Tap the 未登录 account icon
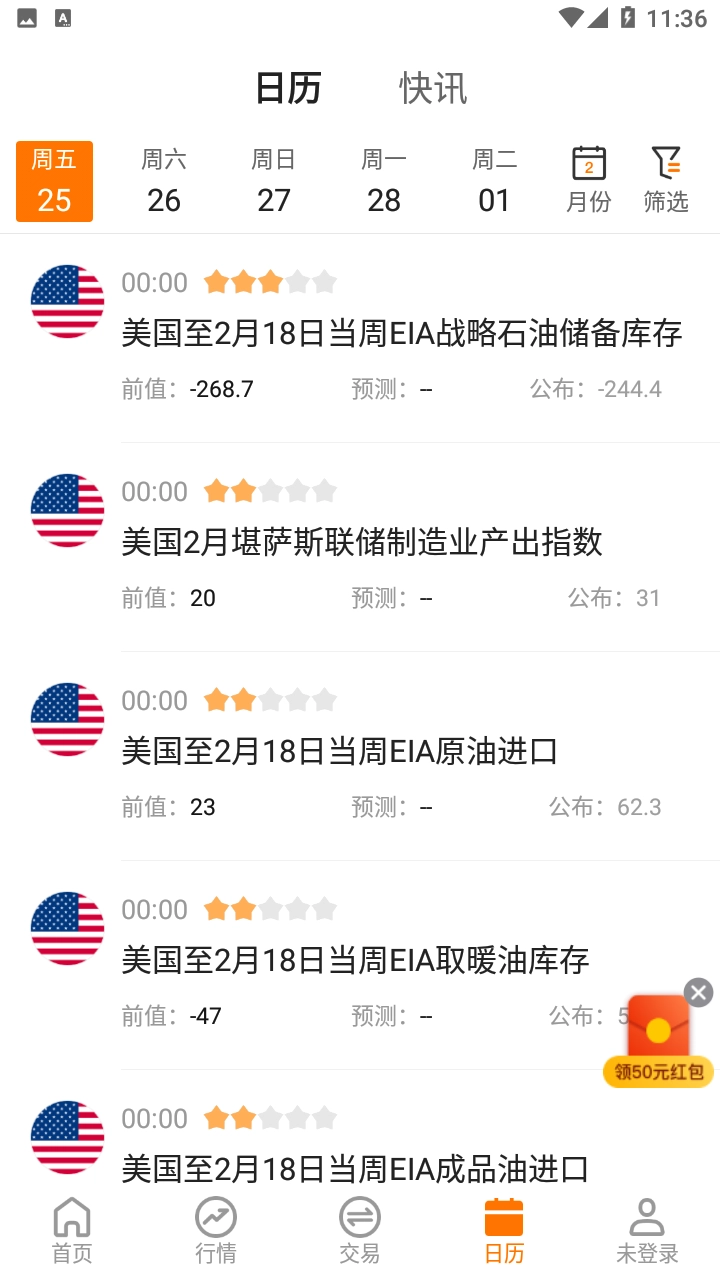720x1280 pixels. click(647, 1225)
